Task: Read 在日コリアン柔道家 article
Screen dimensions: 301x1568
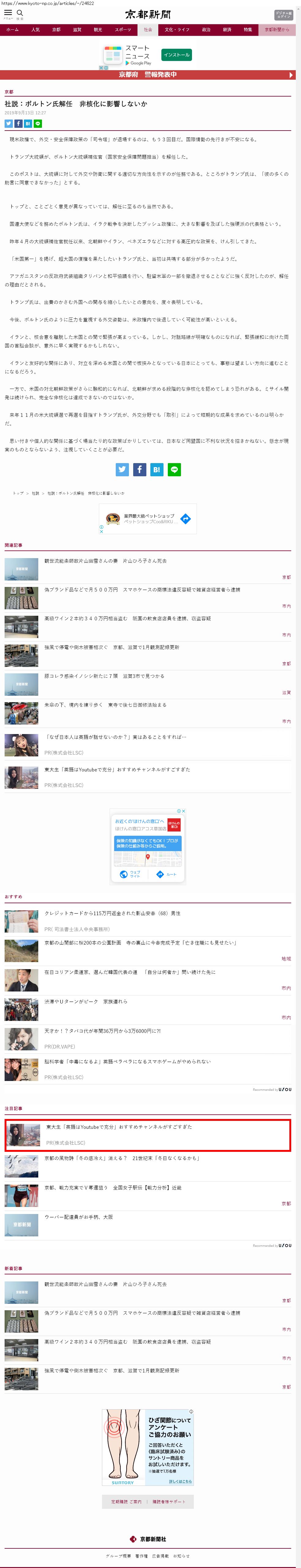Action: click(x=130, y=972)
